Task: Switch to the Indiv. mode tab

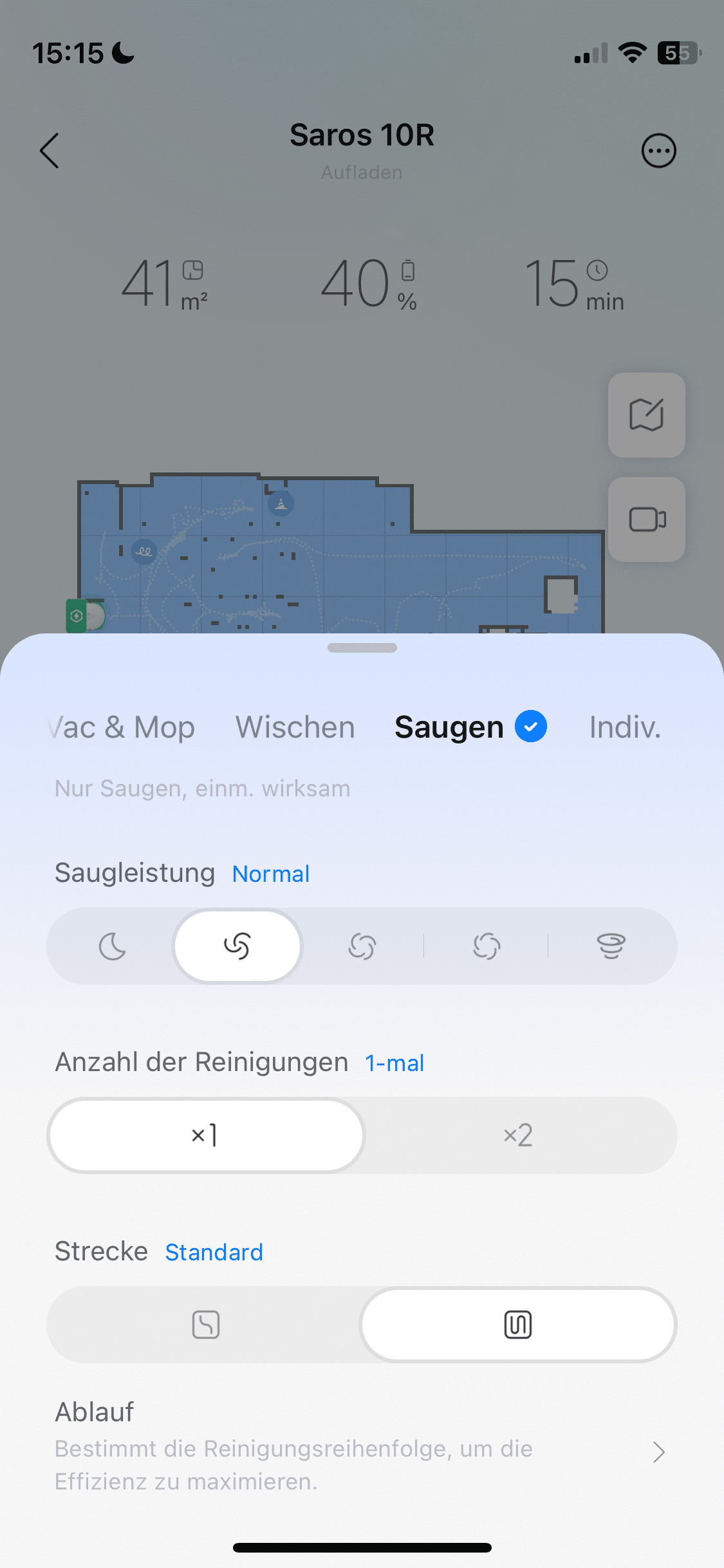Action: pyautogui.click(x=625, y=727)
